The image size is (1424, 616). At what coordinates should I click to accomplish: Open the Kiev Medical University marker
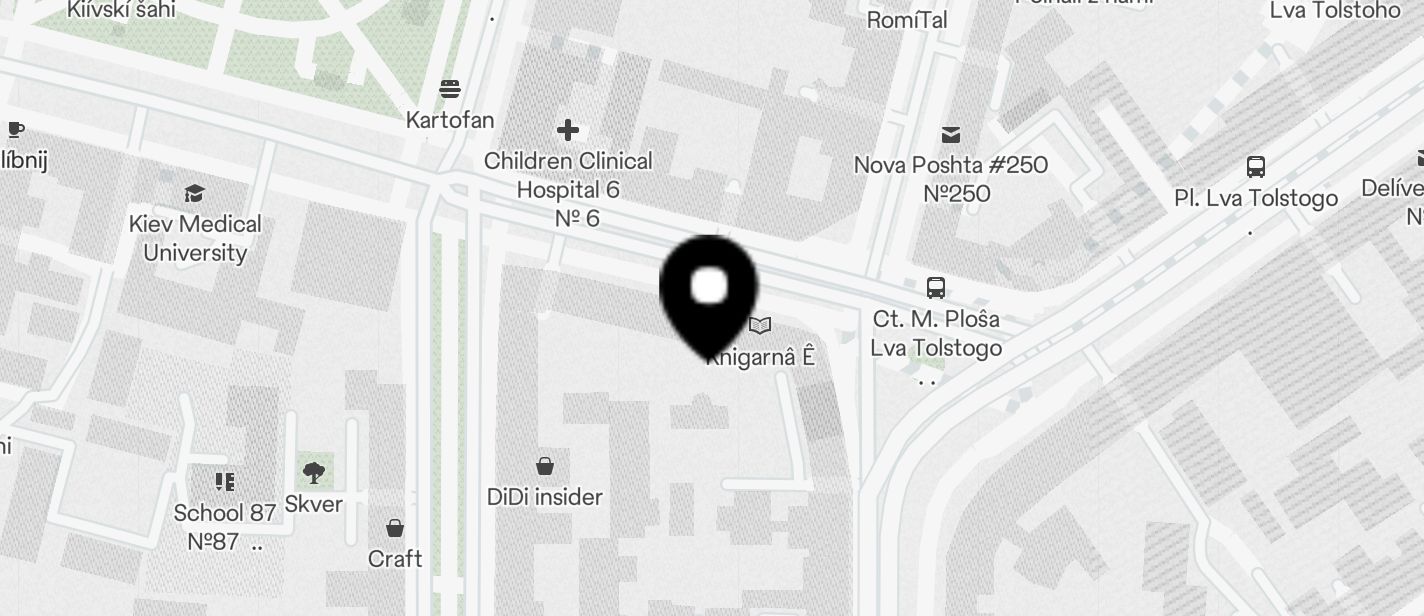pos(195,194)
